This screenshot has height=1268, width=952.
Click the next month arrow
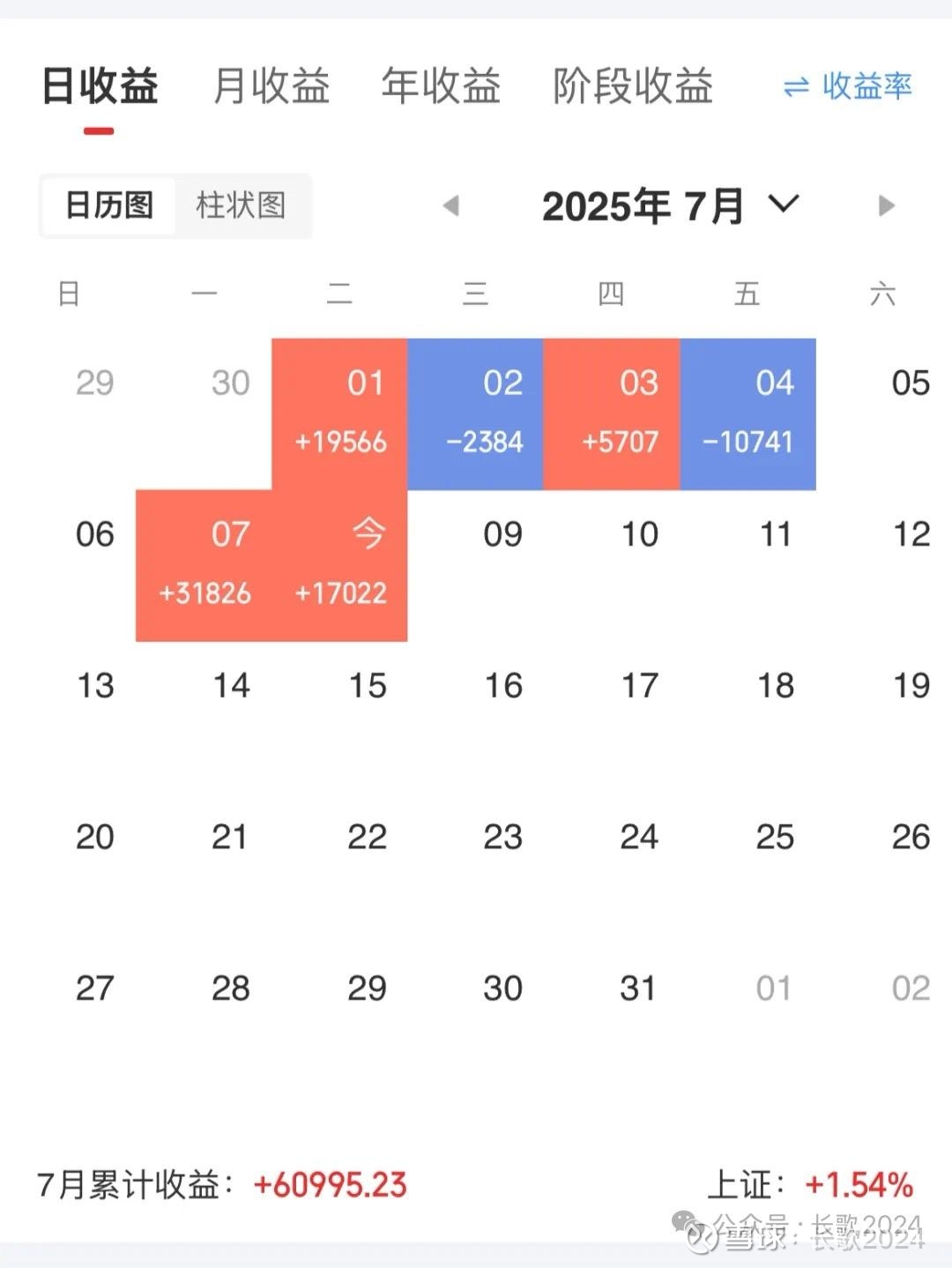[886, 205]
